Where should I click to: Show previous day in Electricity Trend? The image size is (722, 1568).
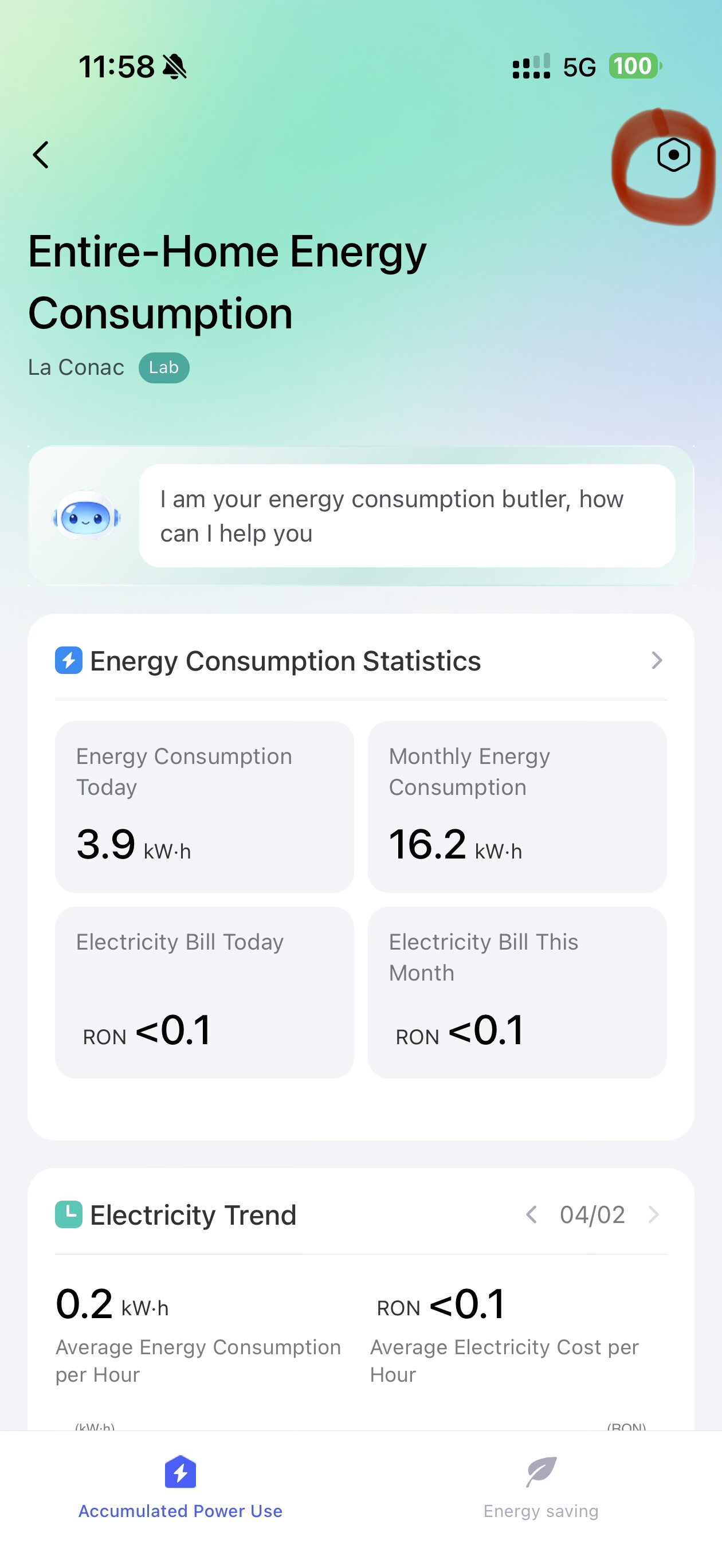pos(531,1214)
